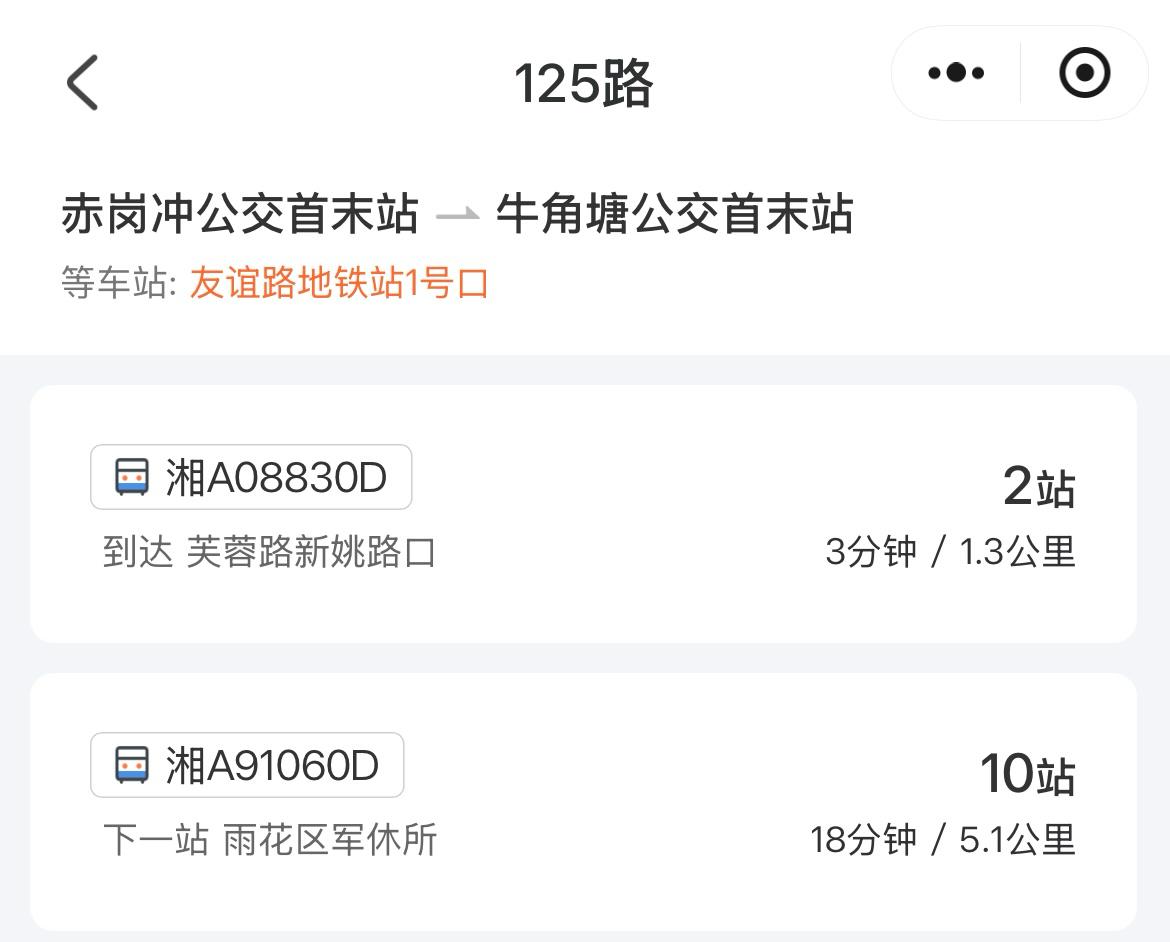This screenshot has height=942, width=1170.
Task: Open bus 湘A08830D arrival card
Action: click(x=583, y=513)
